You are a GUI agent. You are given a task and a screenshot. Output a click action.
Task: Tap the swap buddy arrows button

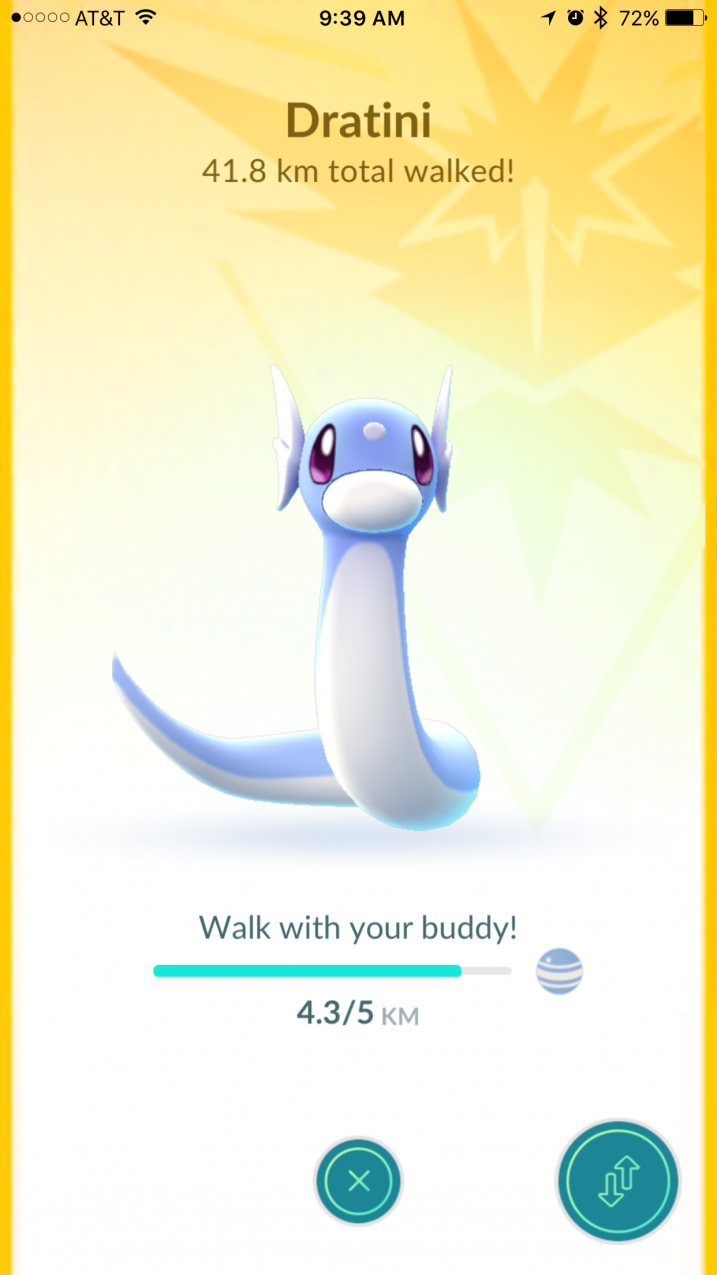tap(618, 1181)
